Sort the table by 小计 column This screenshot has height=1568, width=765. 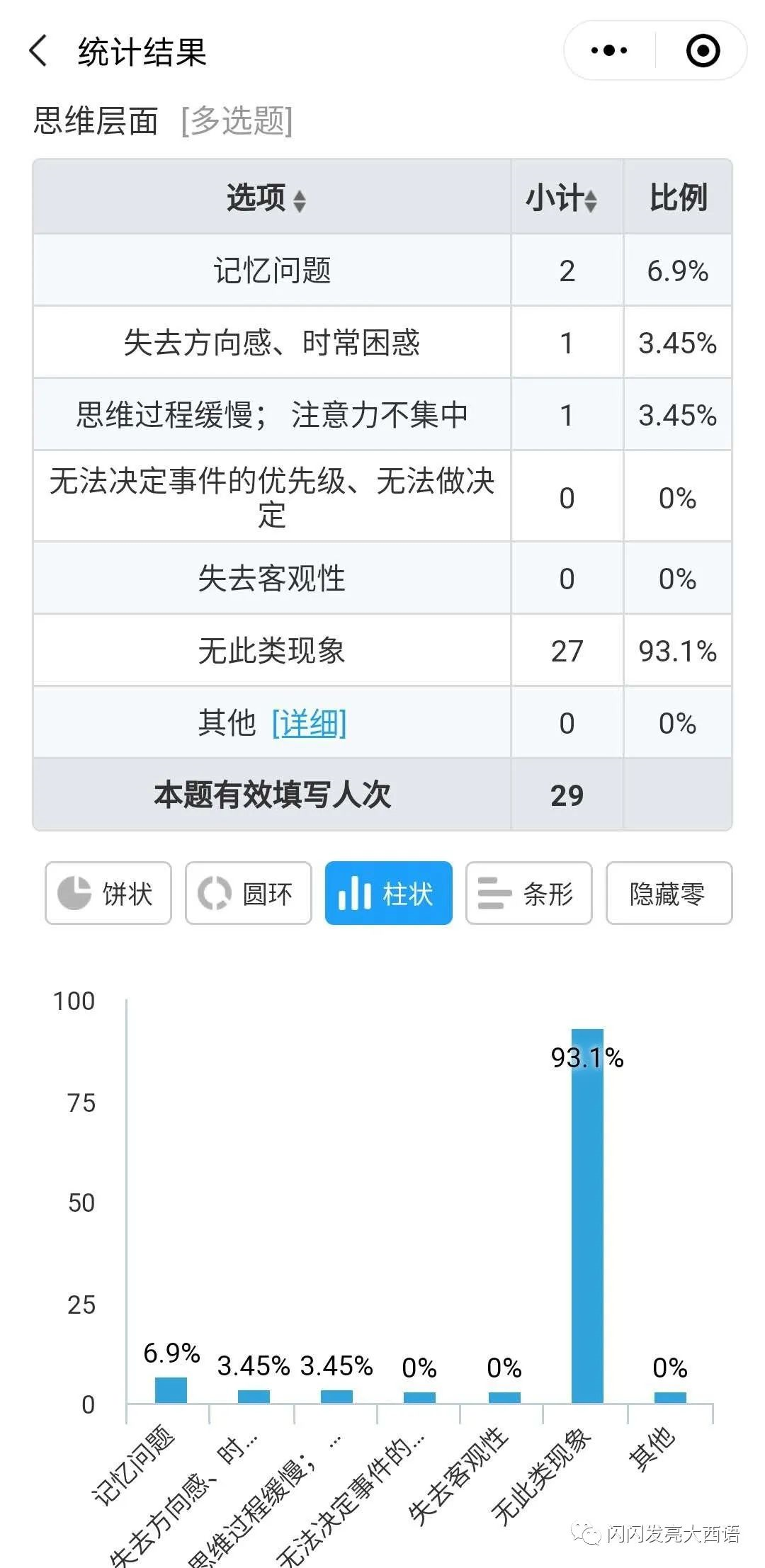pyautogui.click(x=590, y=200)
